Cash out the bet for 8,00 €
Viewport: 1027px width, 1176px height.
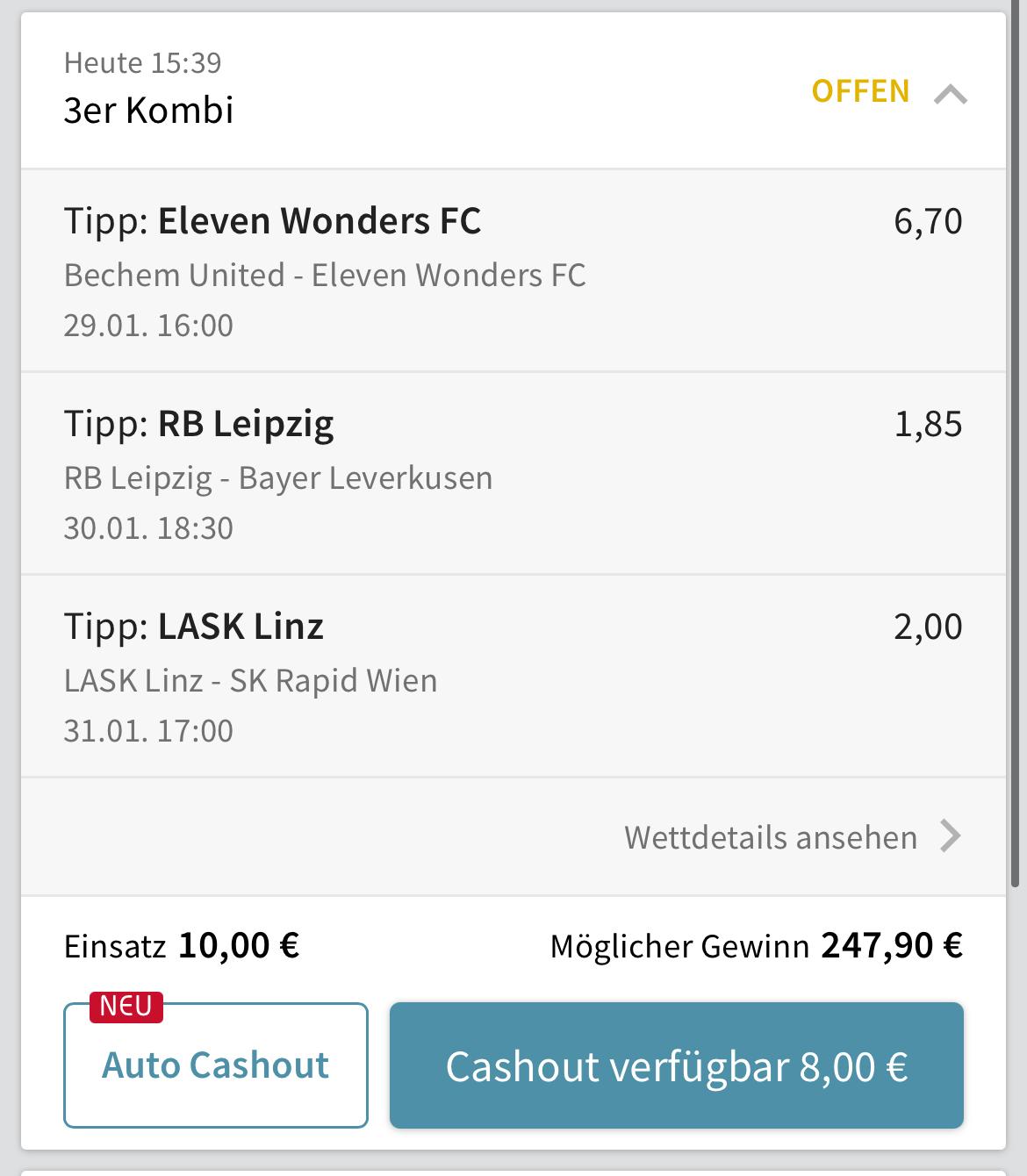[x=676, y=1065]
